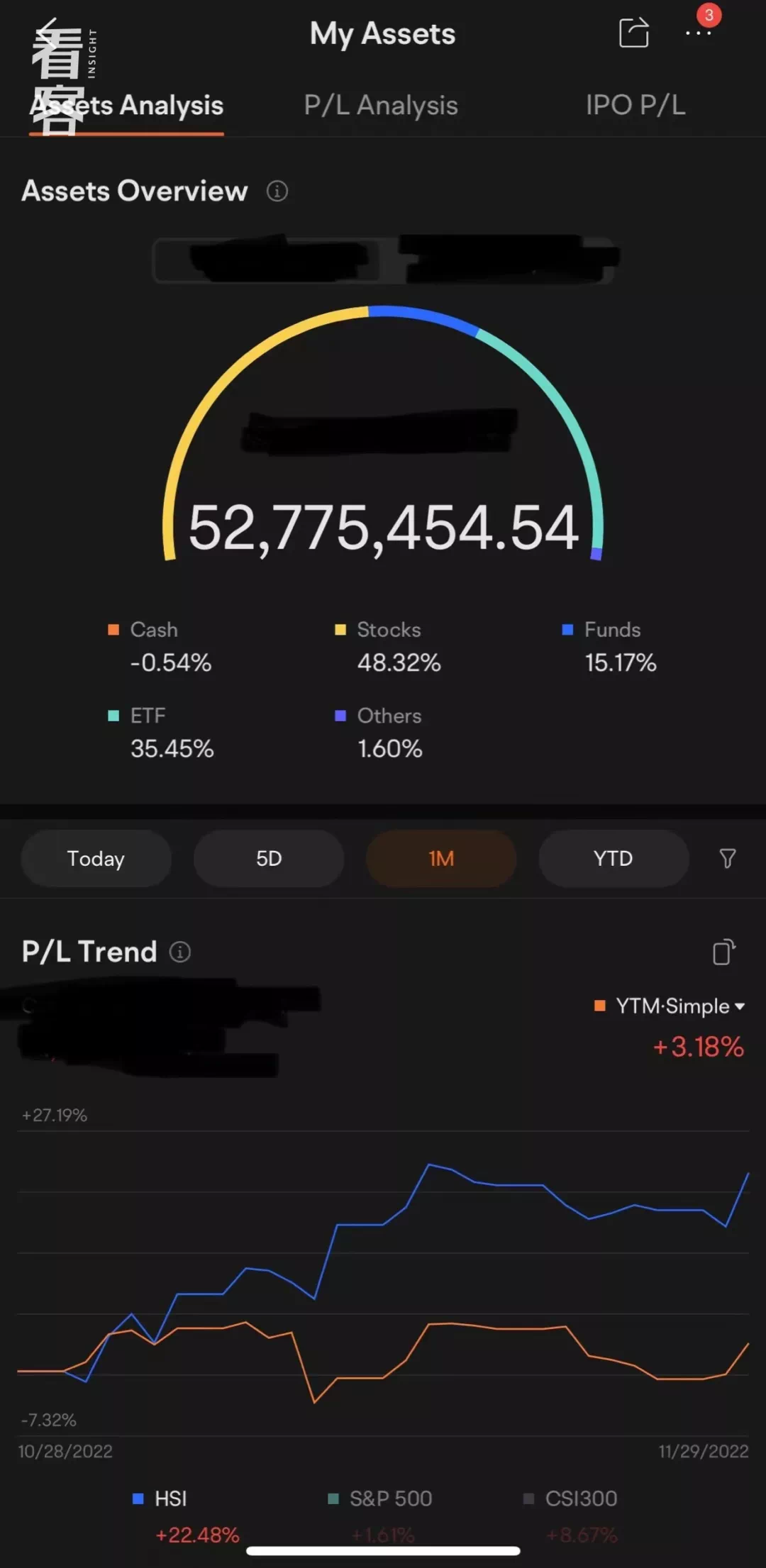Select the Today time range

tap(96, 859)
